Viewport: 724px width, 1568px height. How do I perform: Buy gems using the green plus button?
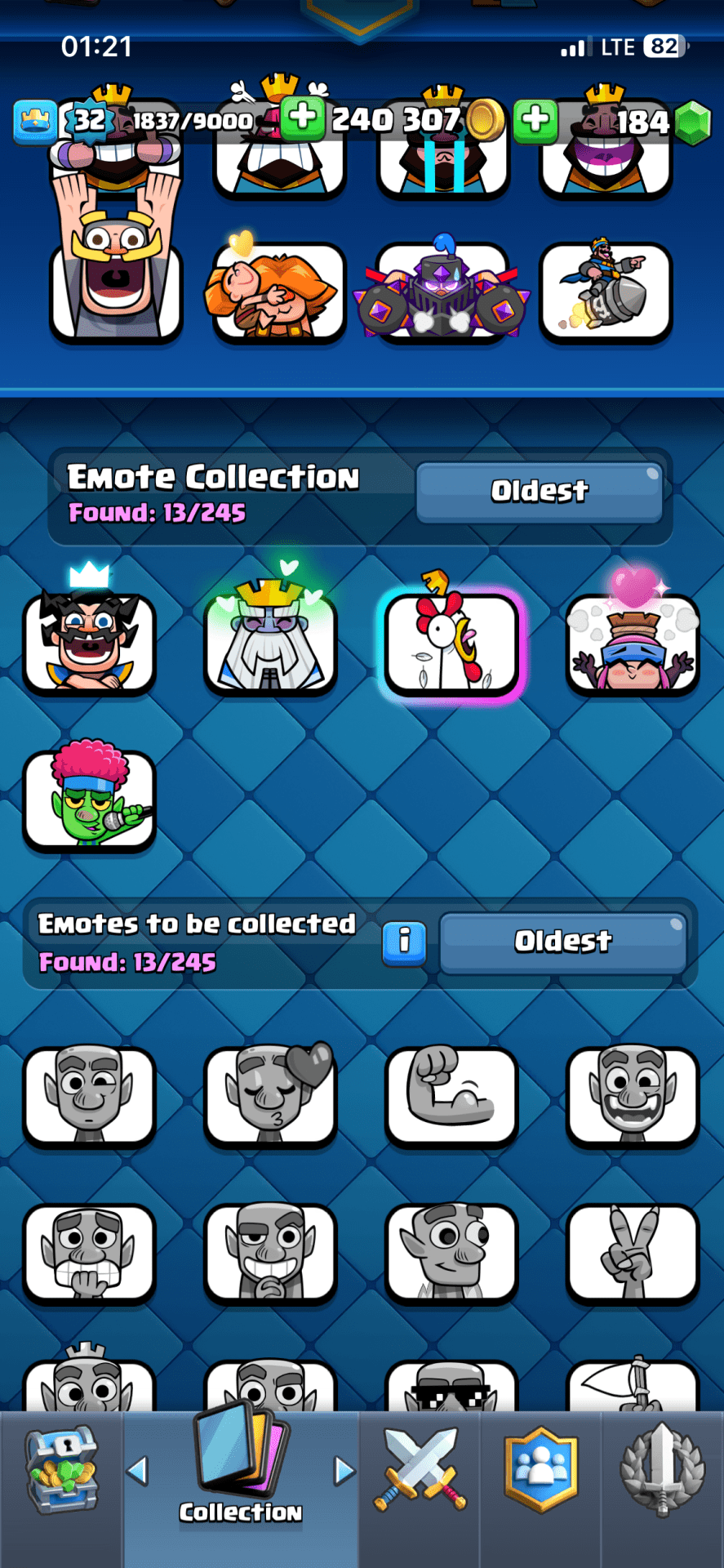pos(535,120)
